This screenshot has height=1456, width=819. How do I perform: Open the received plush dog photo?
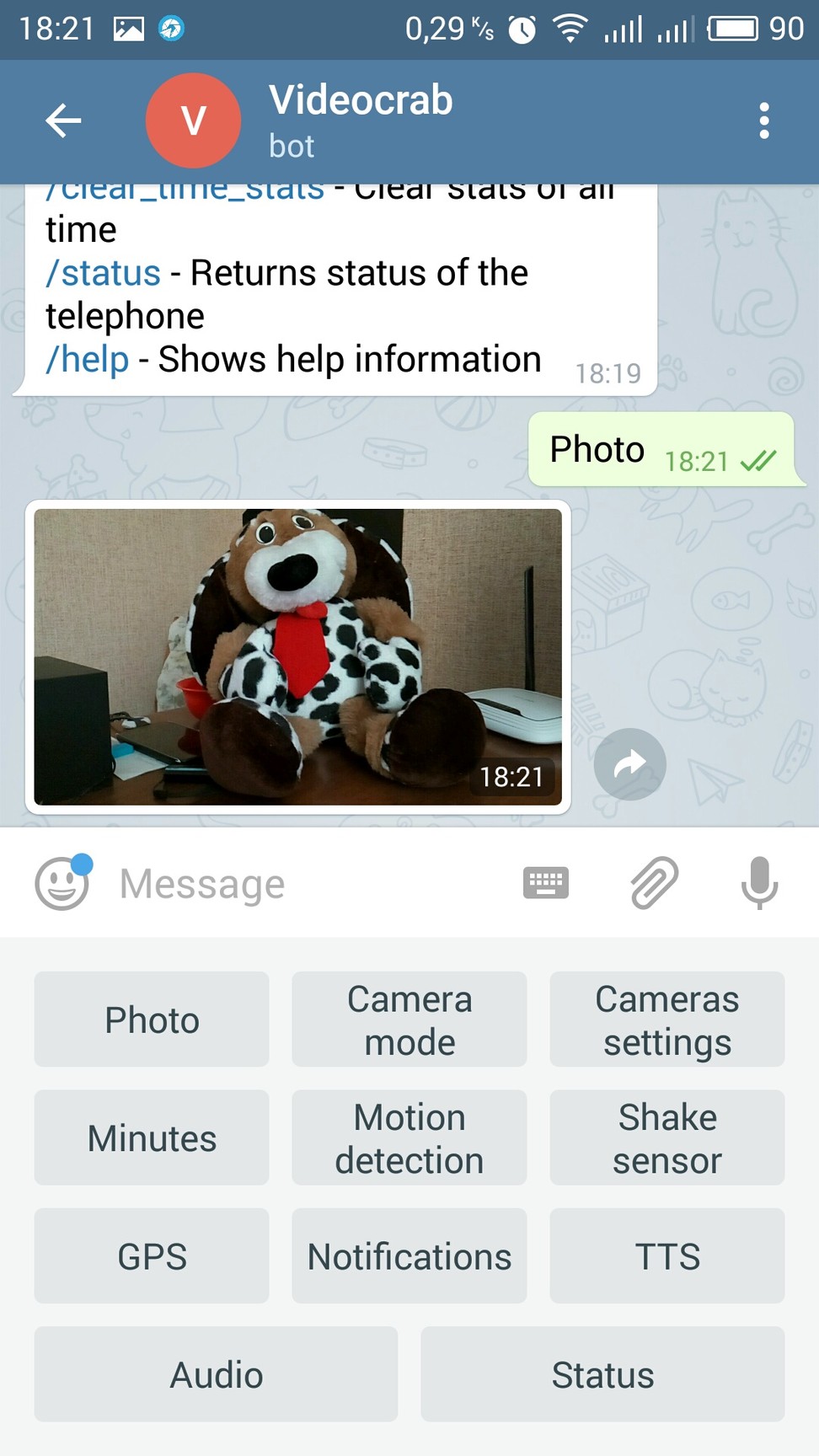(298, 657)
